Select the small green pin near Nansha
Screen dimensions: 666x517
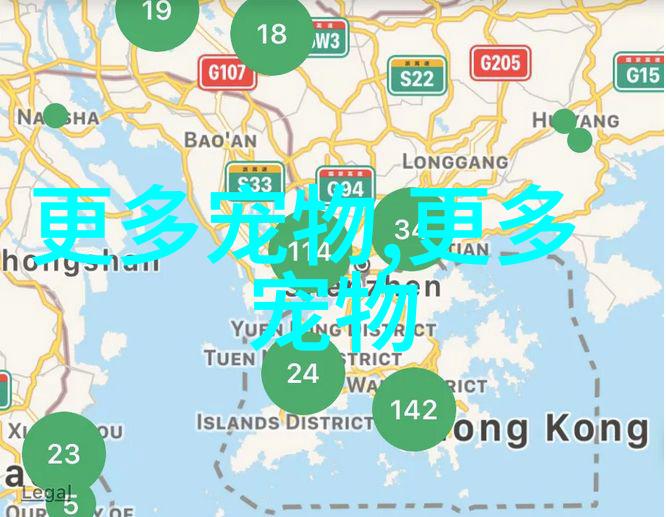coord(56,115)
